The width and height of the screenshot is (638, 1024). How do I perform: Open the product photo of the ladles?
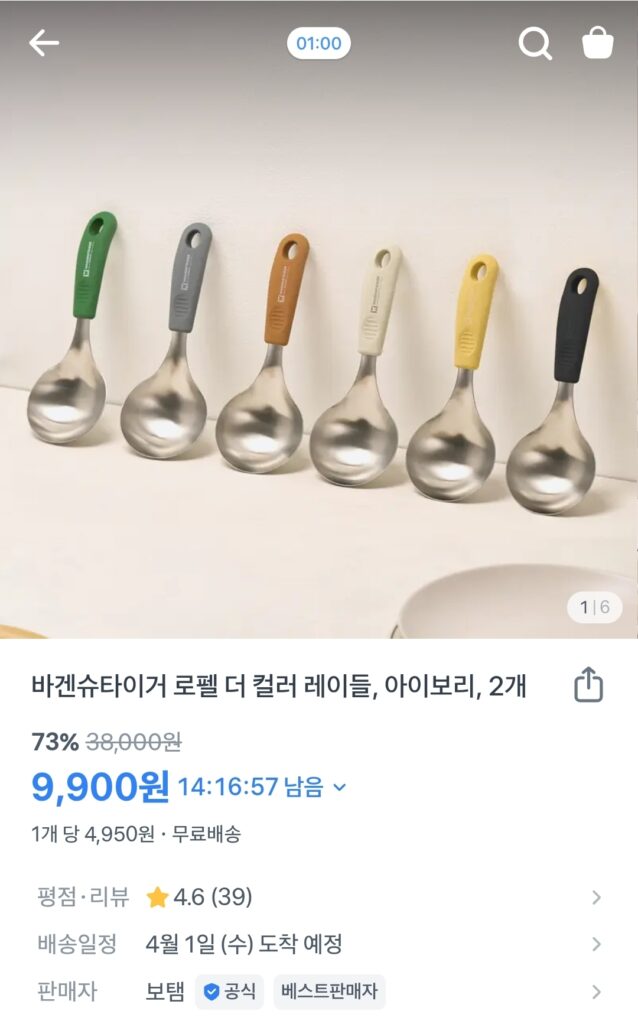point(319,360)
